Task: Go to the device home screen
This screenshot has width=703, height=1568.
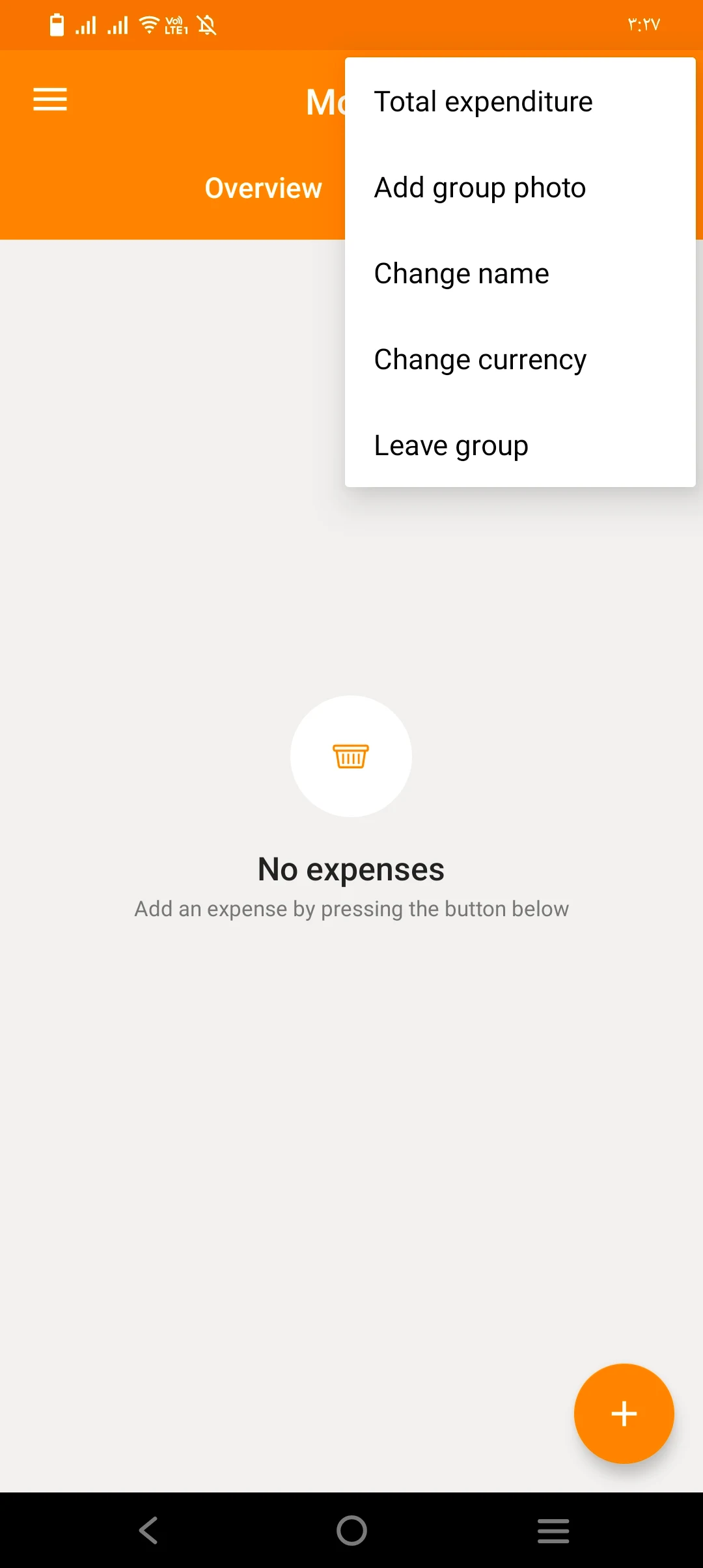Action: (x=351, y=1530)
